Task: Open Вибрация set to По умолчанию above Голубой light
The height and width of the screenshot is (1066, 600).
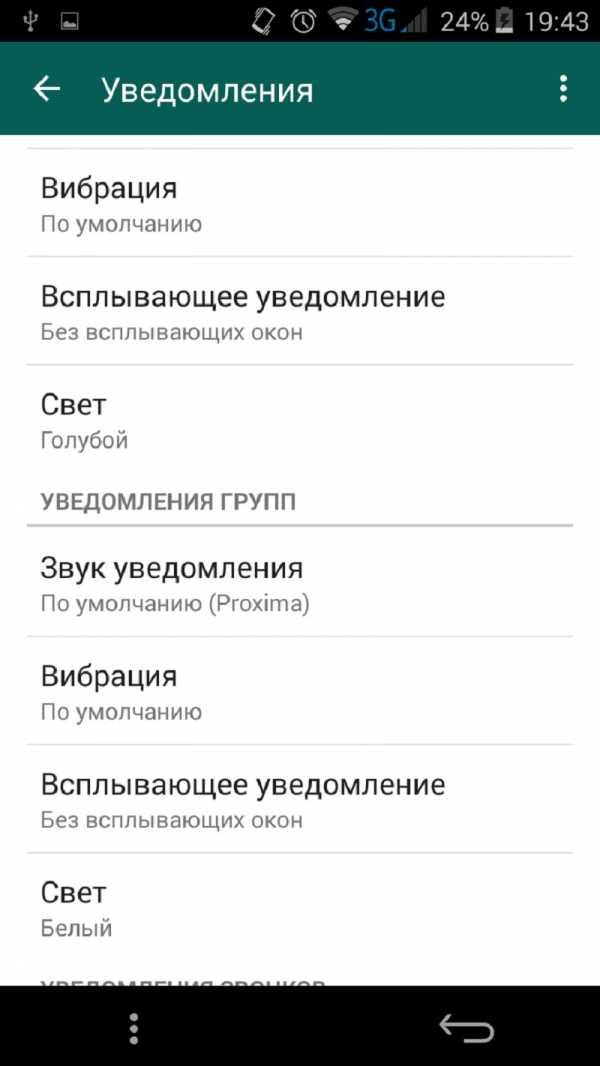Action: click(300, 203)
